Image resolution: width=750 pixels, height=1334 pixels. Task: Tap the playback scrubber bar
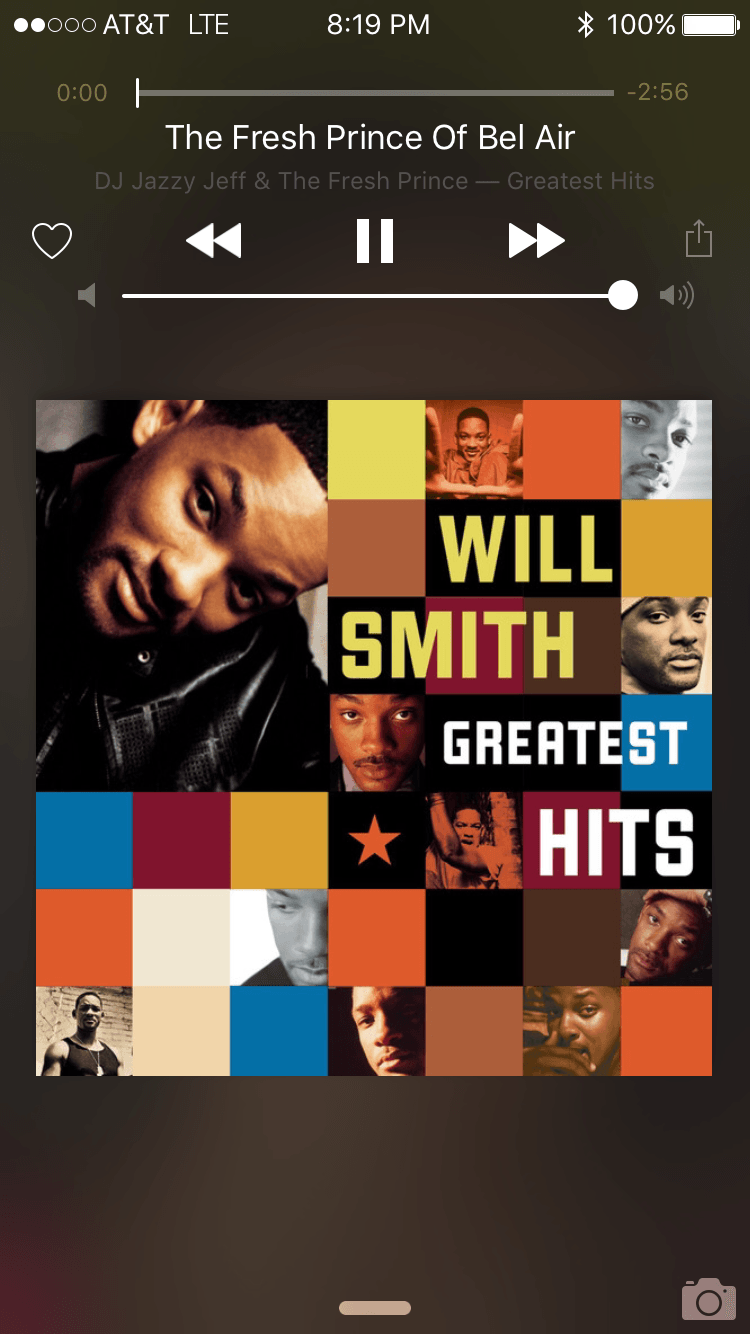[x=375, y=93]
